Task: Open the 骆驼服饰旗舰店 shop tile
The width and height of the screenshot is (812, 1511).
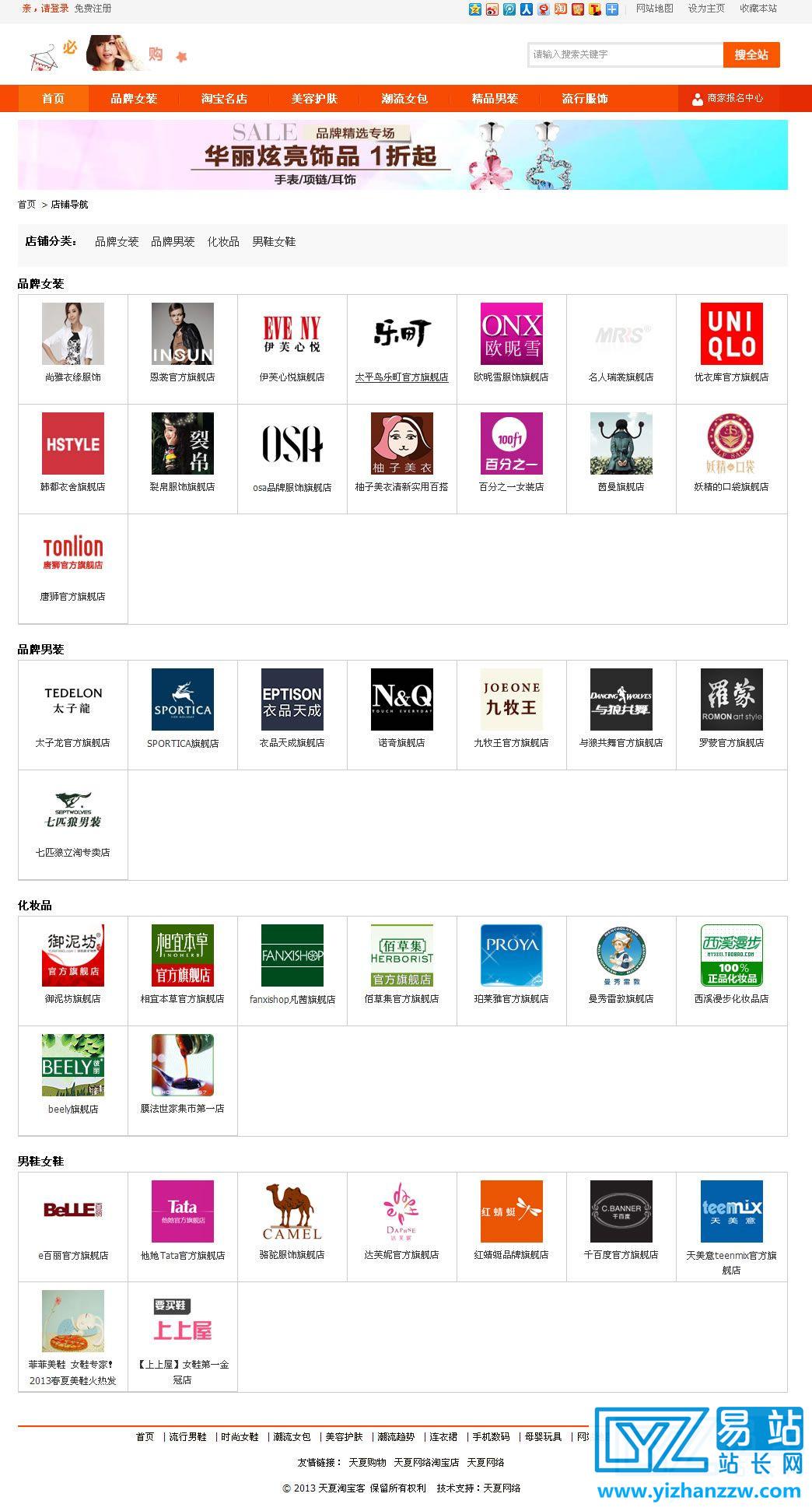Action: [292, 1227]
